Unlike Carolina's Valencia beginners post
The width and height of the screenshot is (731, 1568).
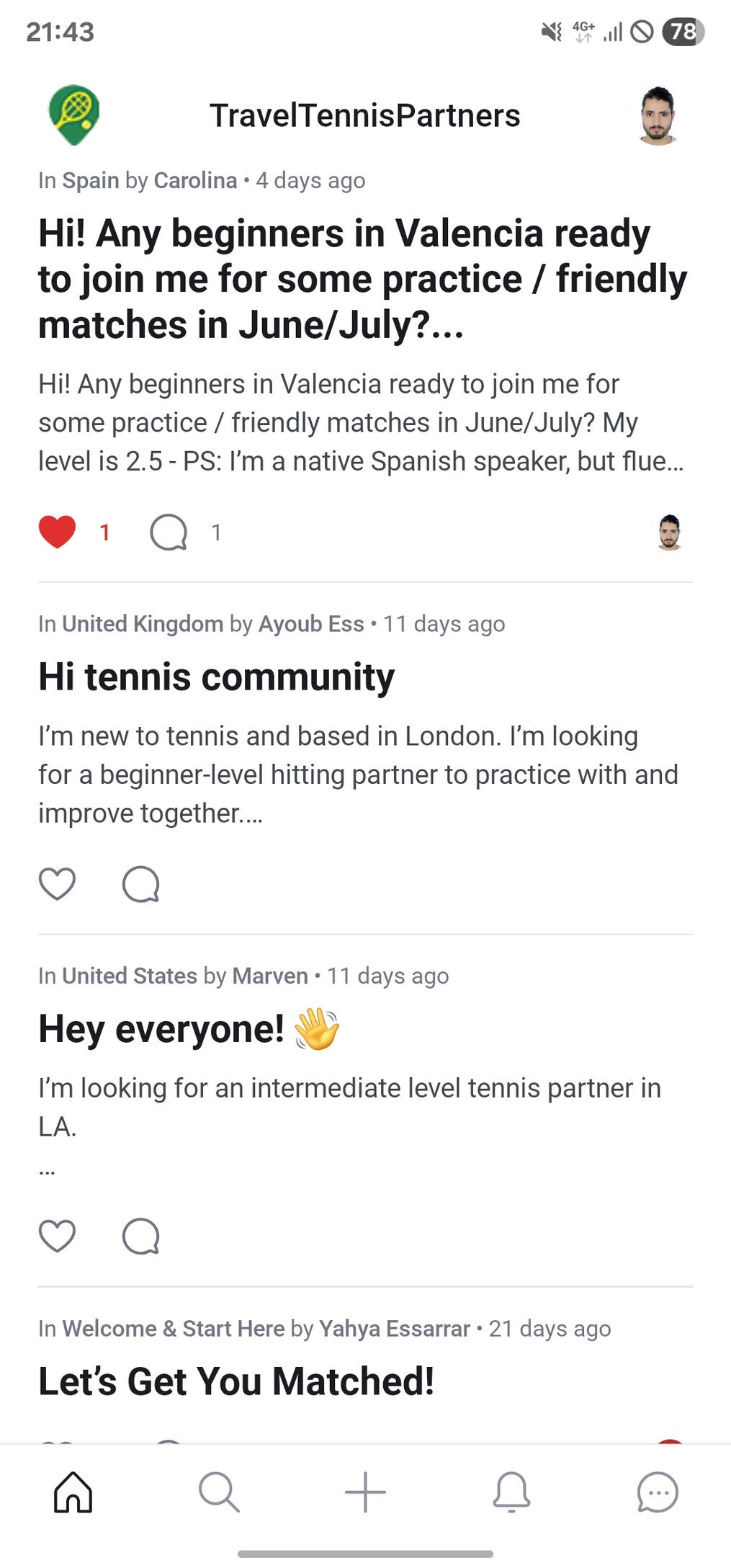coord(57,533)
